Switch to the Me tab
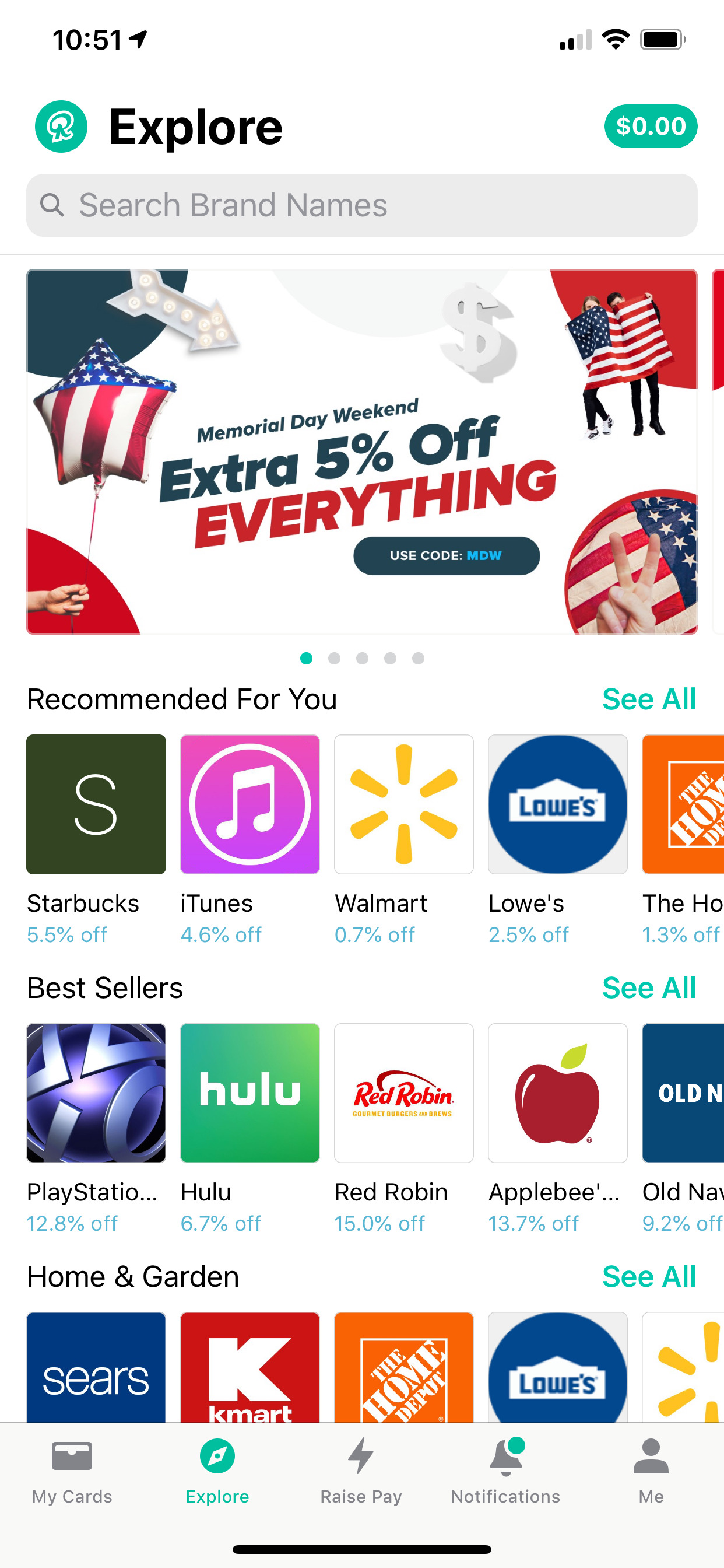 pos(651,1469)
